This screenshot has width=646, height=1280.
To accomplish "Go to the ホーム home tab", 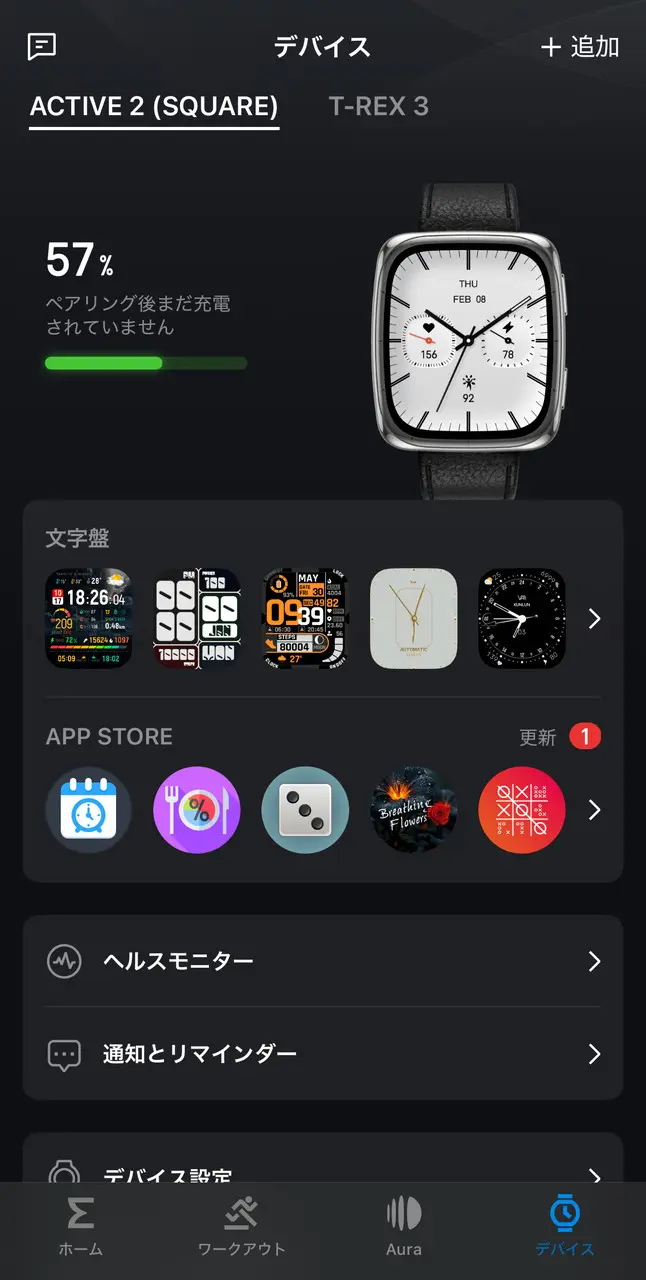I will coord(80,1227).
